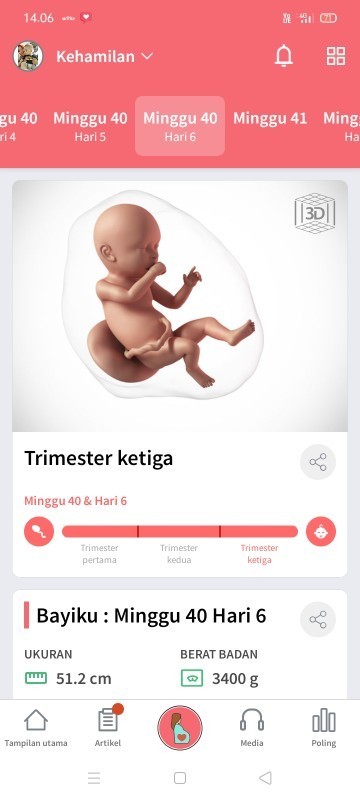Switch to the Poling tab
This screenshot has width=360, height=800.
pos(324,728)
